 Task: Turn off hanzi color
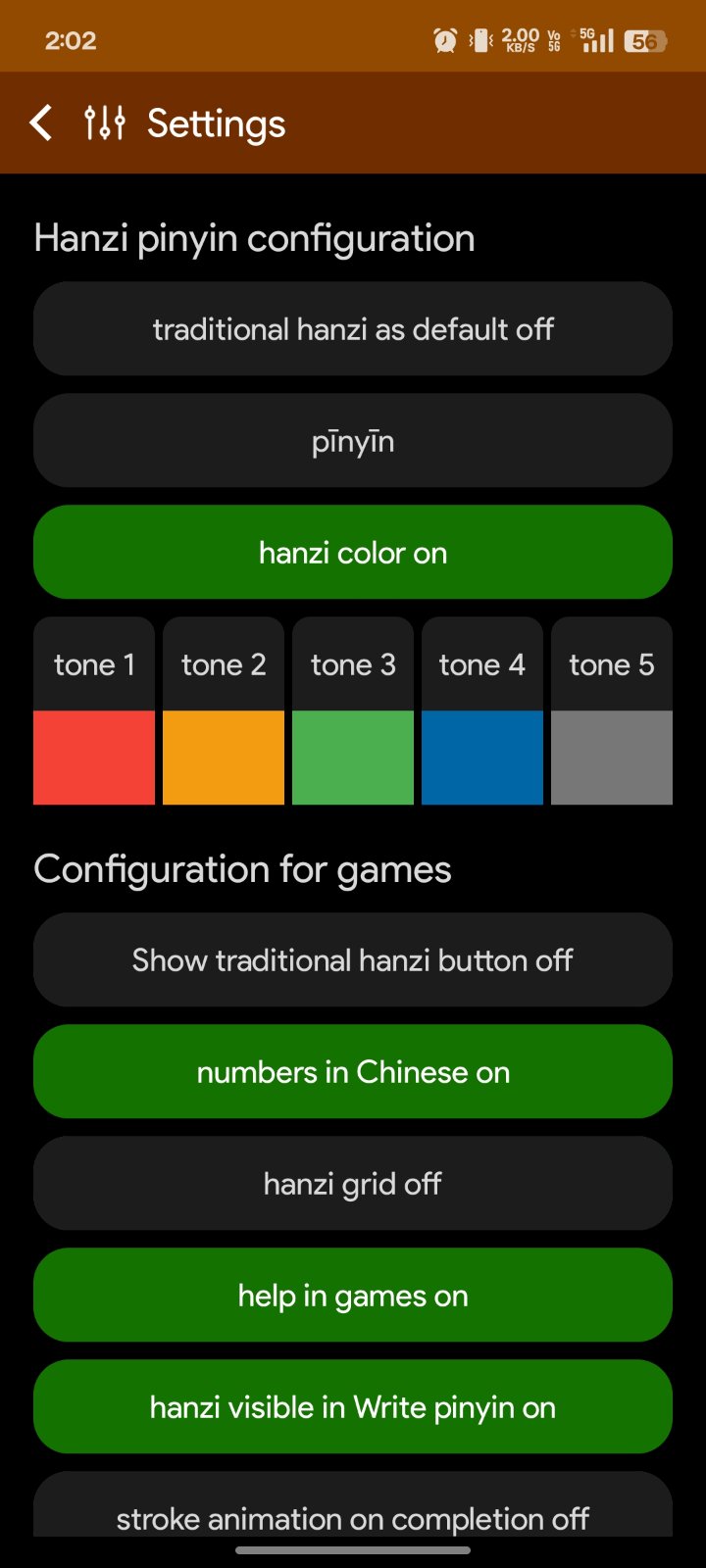(353, 553)
